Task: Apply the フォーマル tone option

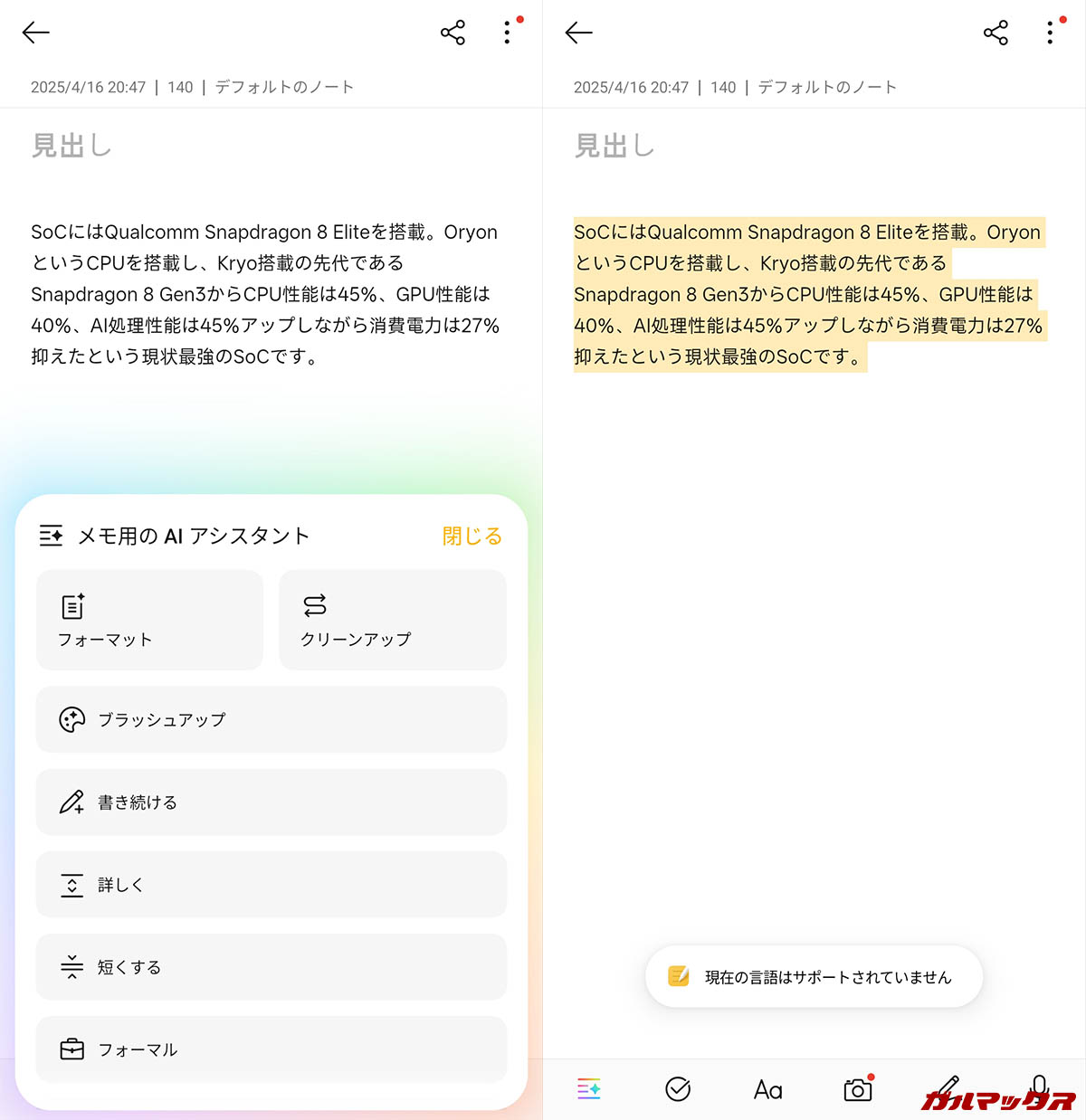Action: pyautogui.click(x=271, y=1049)
